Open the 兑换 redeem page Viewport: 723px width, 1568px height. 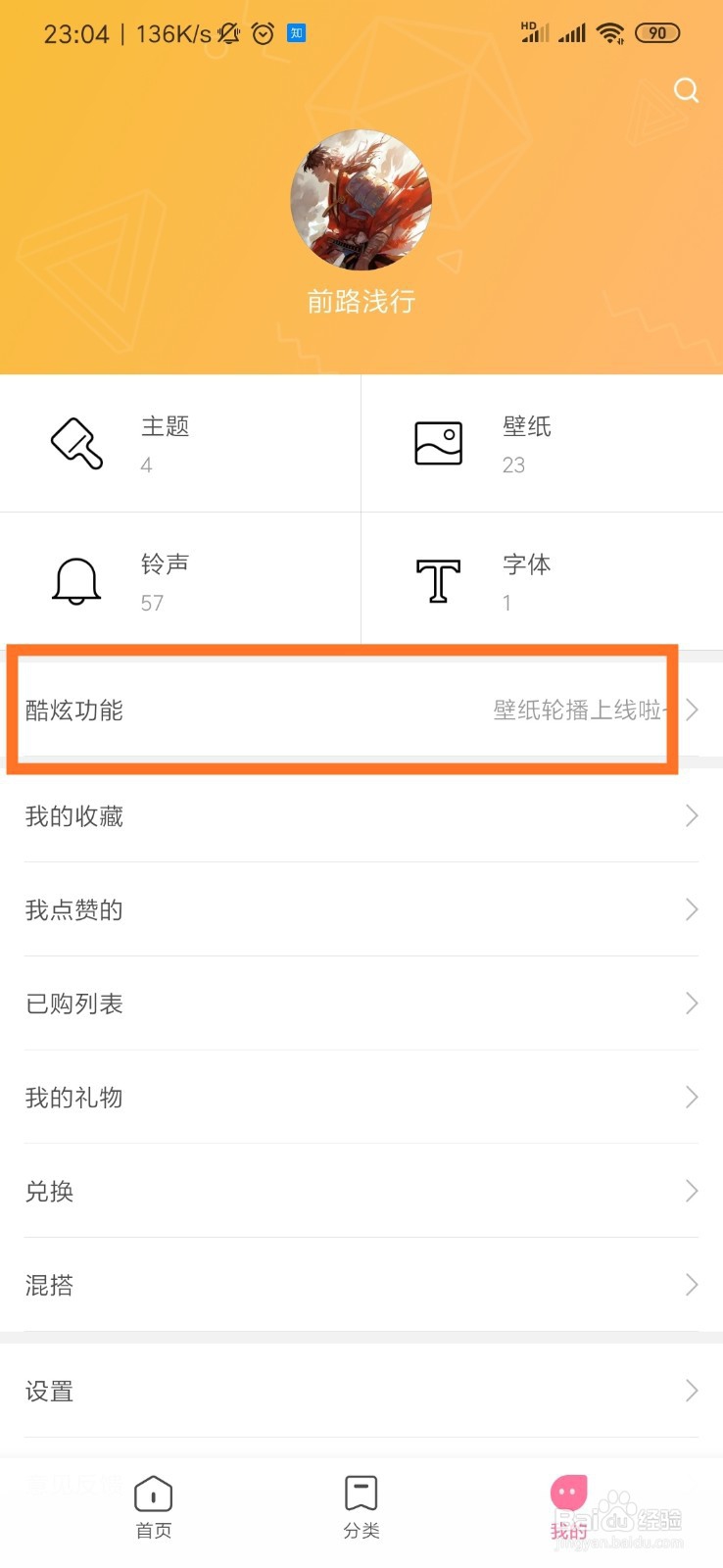(x=361, y=1191)
